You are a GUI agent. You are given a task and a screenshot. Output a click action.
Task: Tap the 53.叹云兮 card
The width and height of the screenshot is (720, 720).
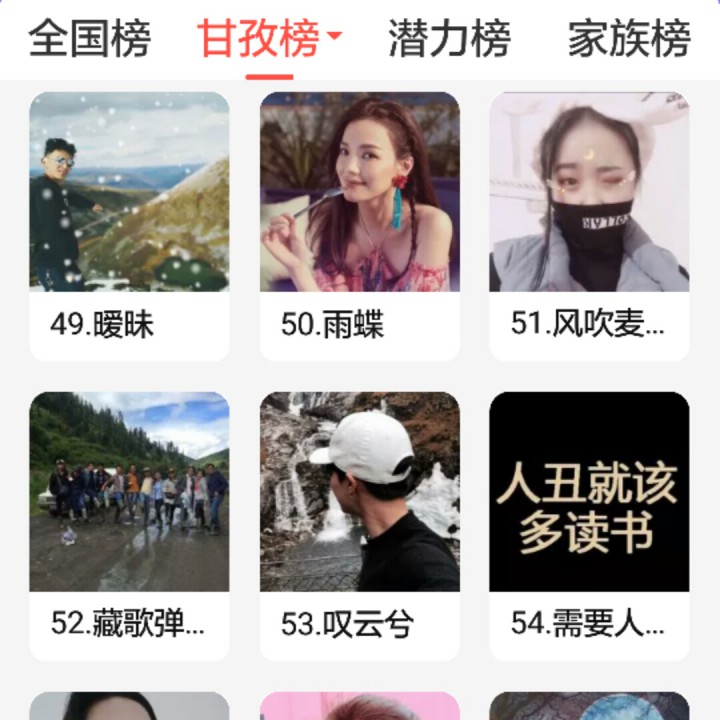click(359, 525)
